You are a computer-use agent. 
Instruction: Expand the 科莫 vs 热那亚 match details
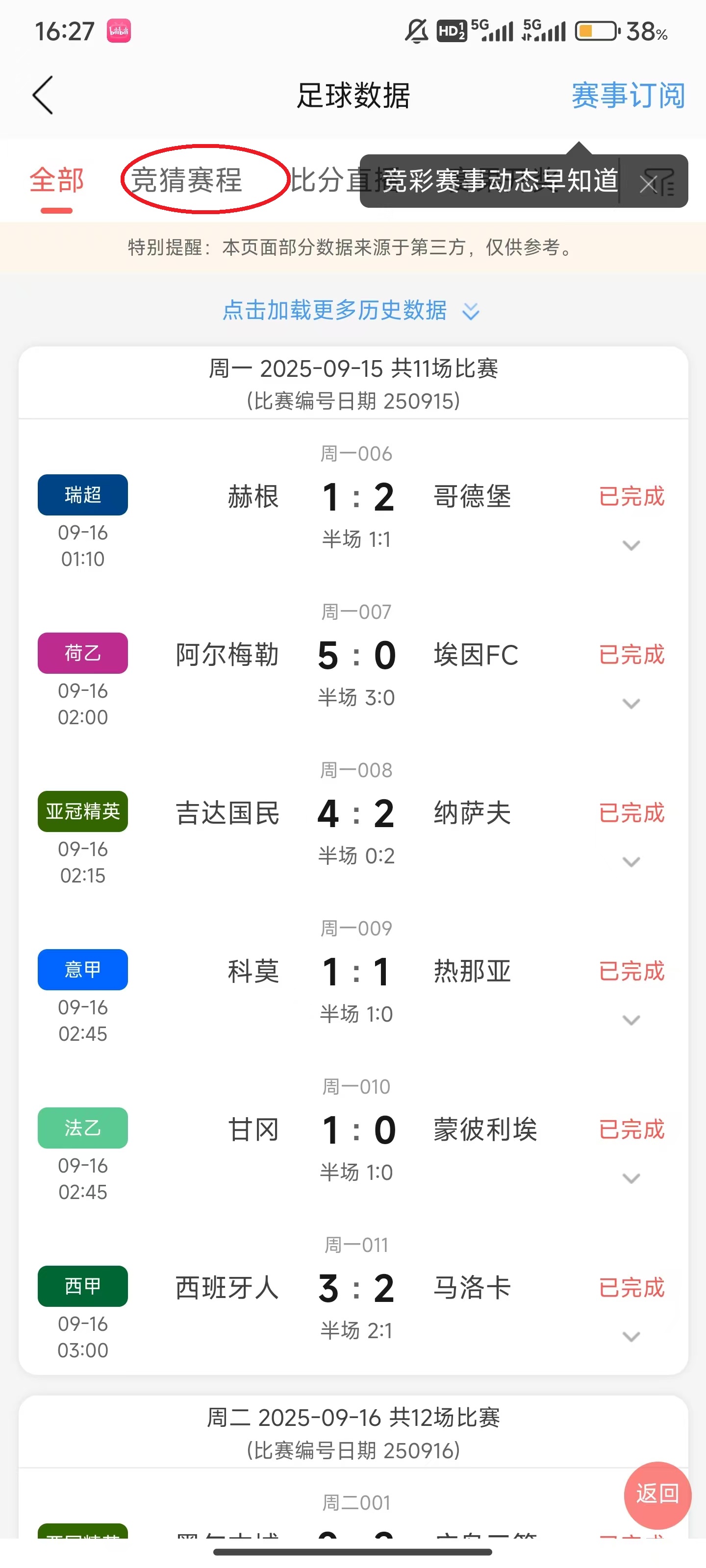(x=631, y=1020)
